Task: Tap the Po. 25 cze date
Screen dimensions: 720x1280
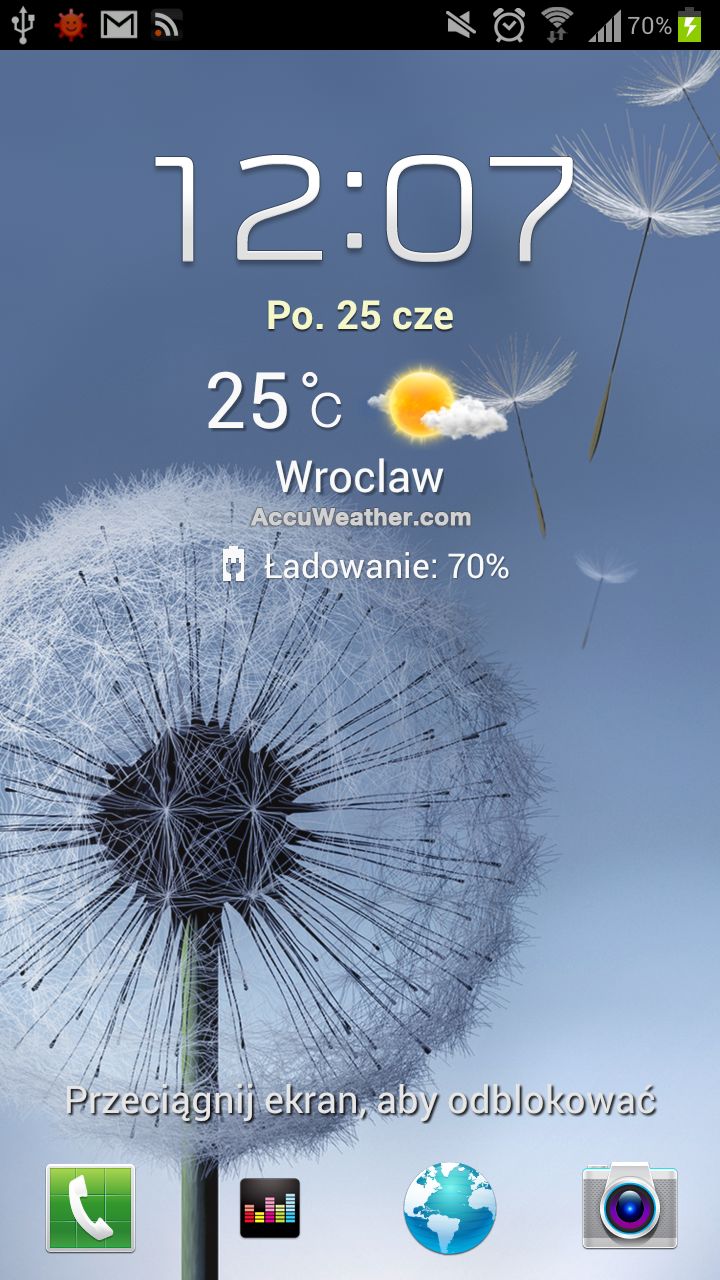Action: tap(360, 314)
